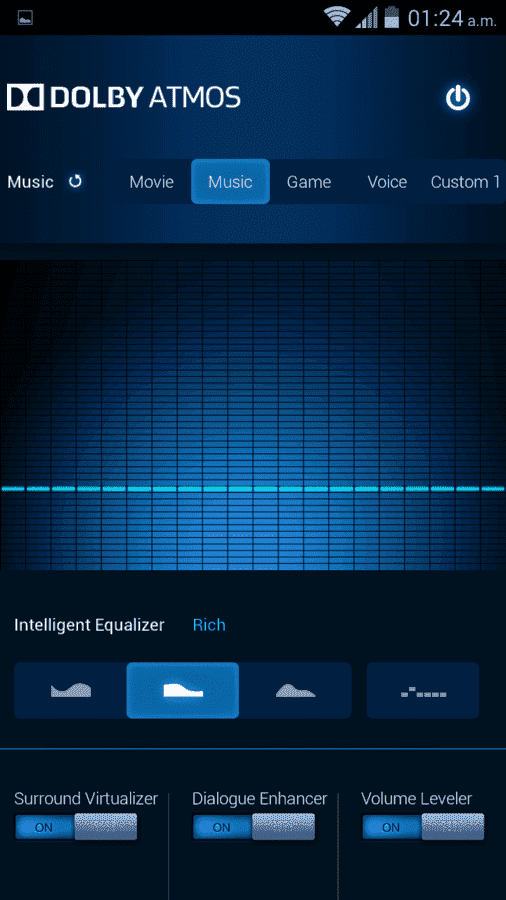
Task: Turn off the Volume Leveler
Action: [423, 827]
